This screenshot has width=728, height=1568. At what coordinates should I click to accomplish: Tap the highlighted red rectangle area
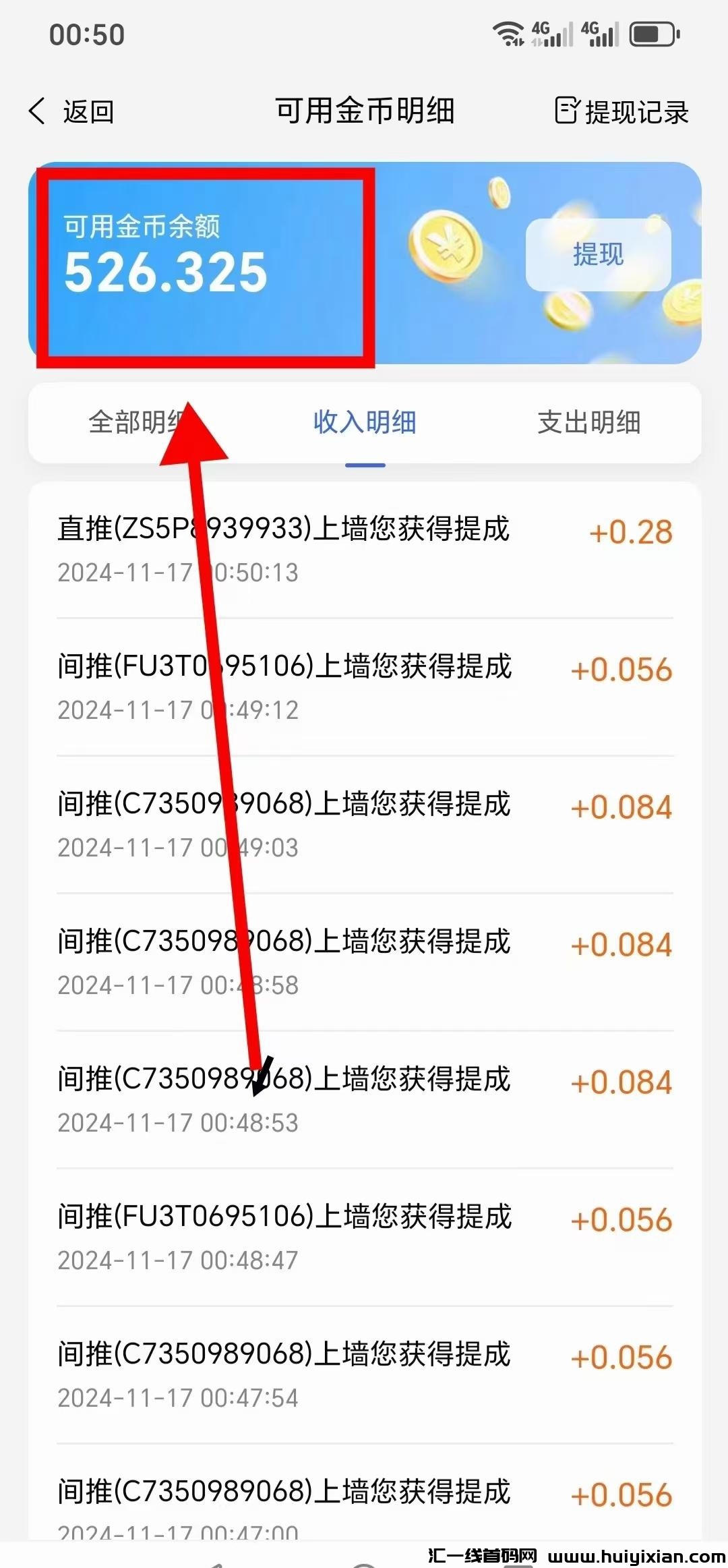pyautogui.click(x=206, y=266)
